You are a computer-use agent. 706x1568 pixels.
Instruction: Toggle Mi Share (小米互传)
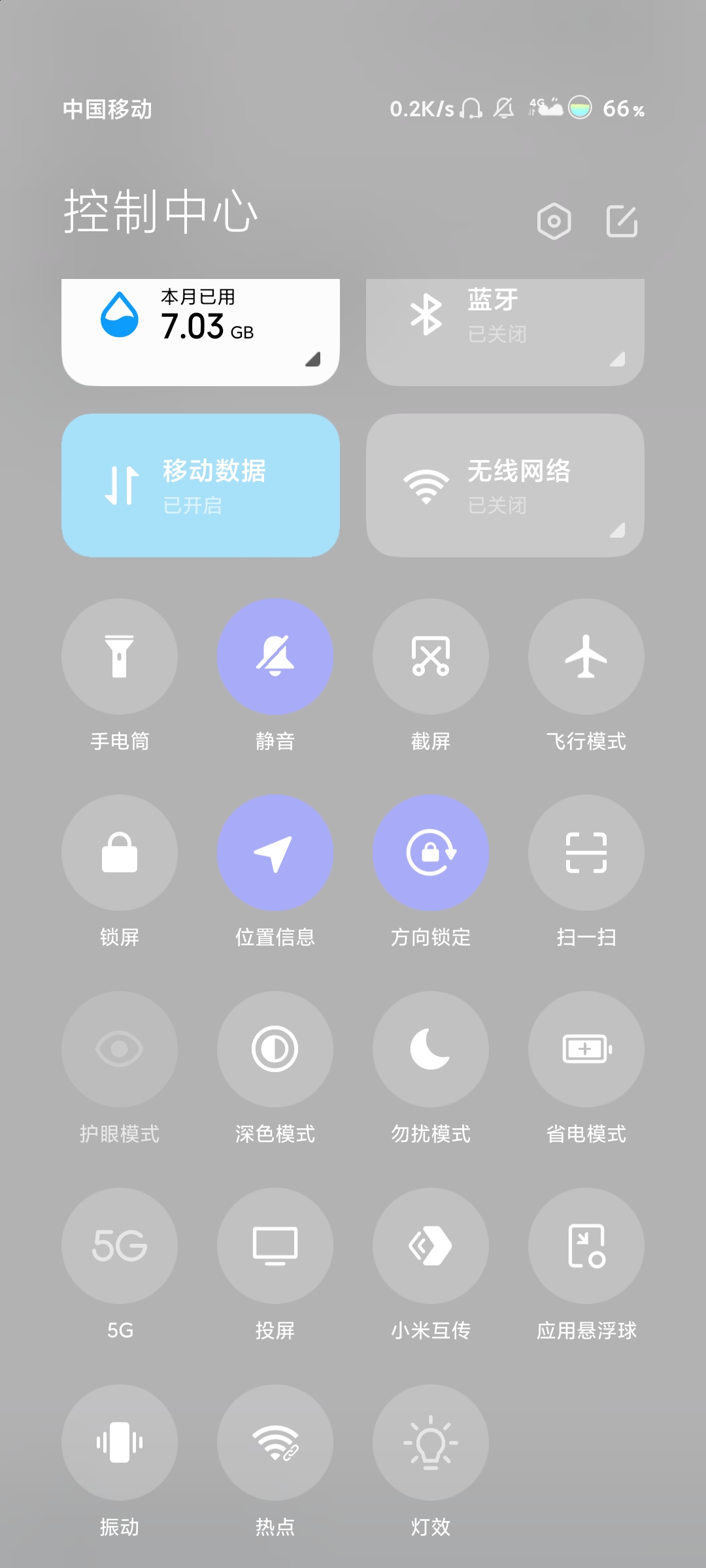click(431, 1246)
